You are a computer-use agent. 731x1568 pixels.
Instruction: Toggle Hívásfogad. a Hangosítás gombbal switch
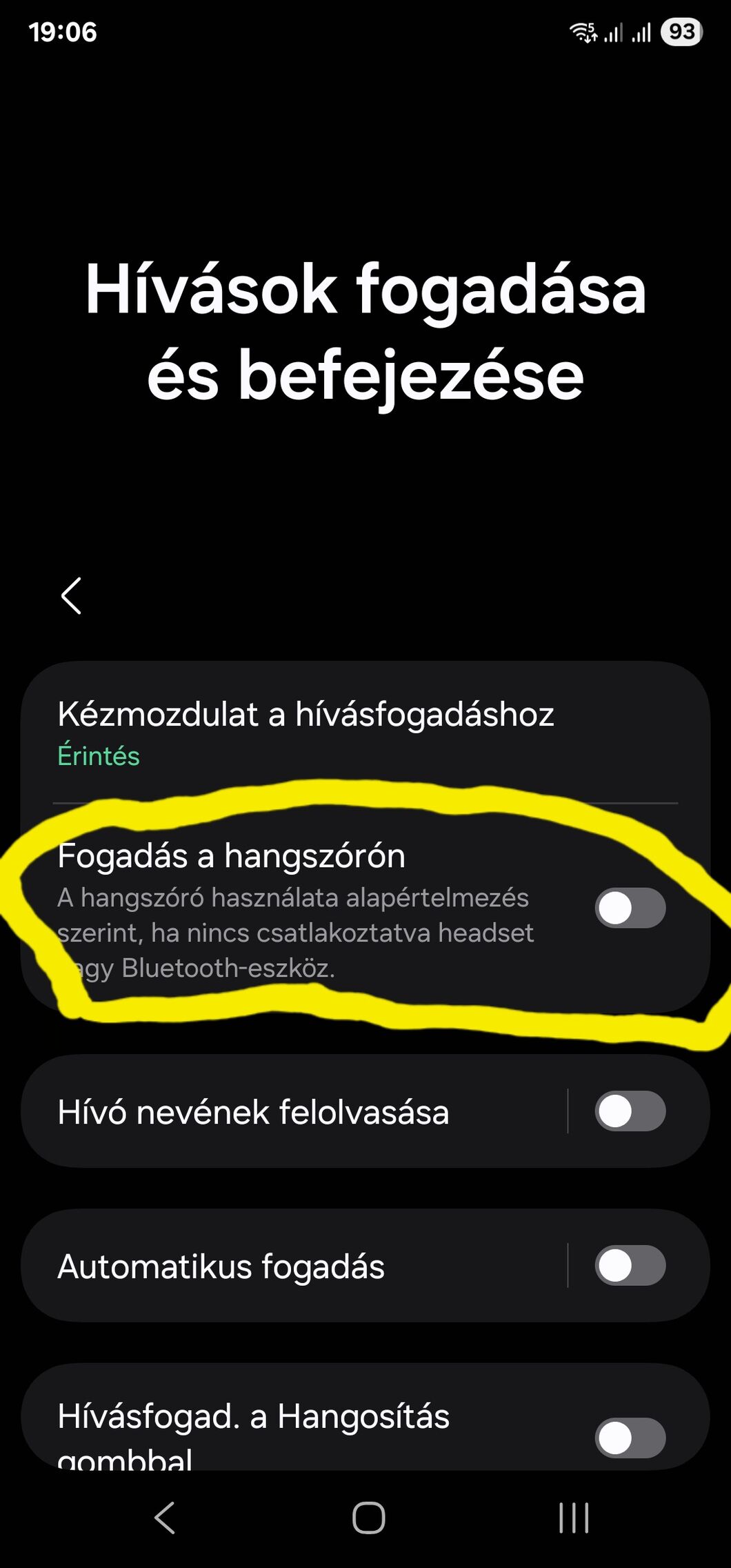[630, 1438]
